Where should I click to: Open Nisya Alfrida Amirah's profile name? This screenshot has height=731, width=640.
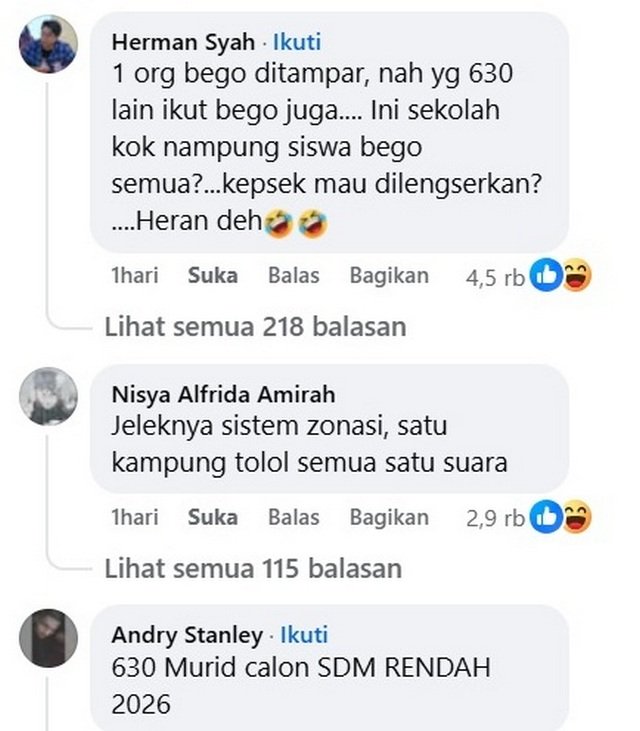[x=223, y=394]
